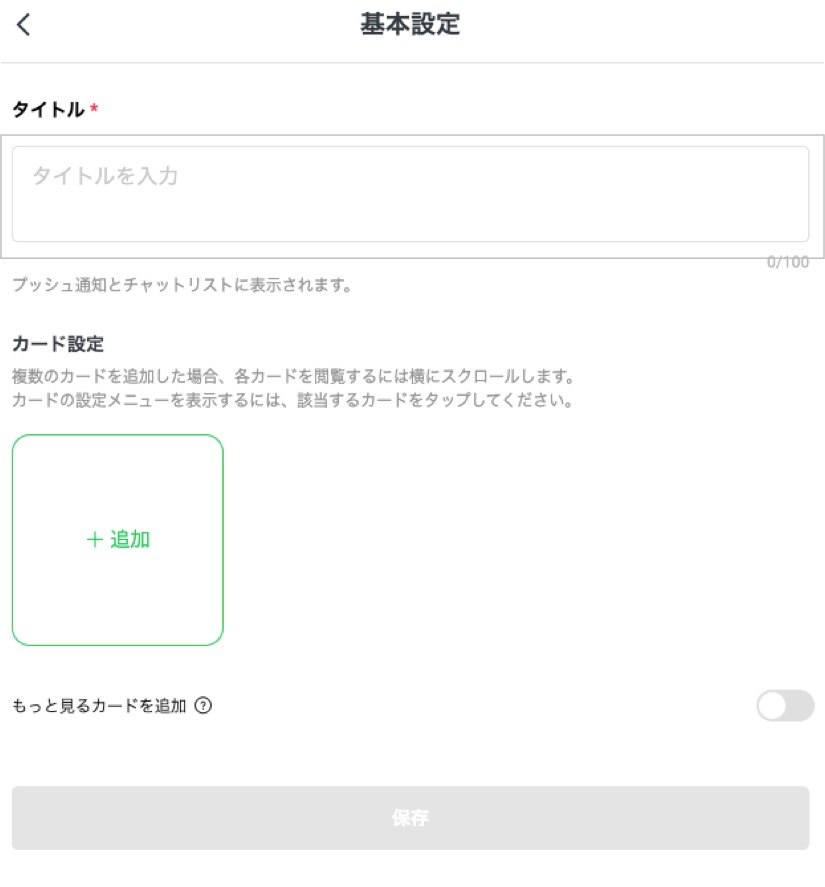Tap the 保存 button

pos(410,818)
